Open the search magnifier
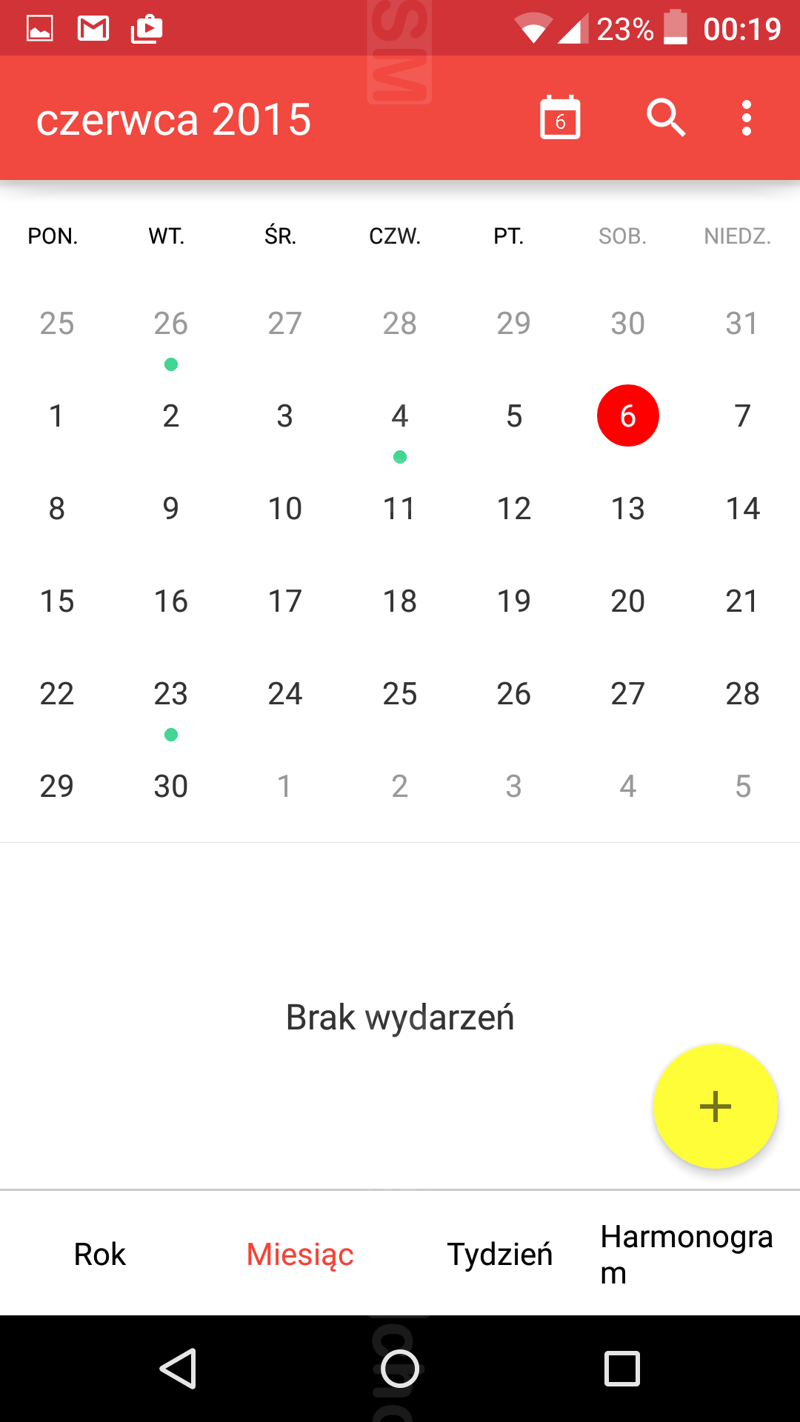Screen dimensions: 800x1422 (x=666, y=118)
